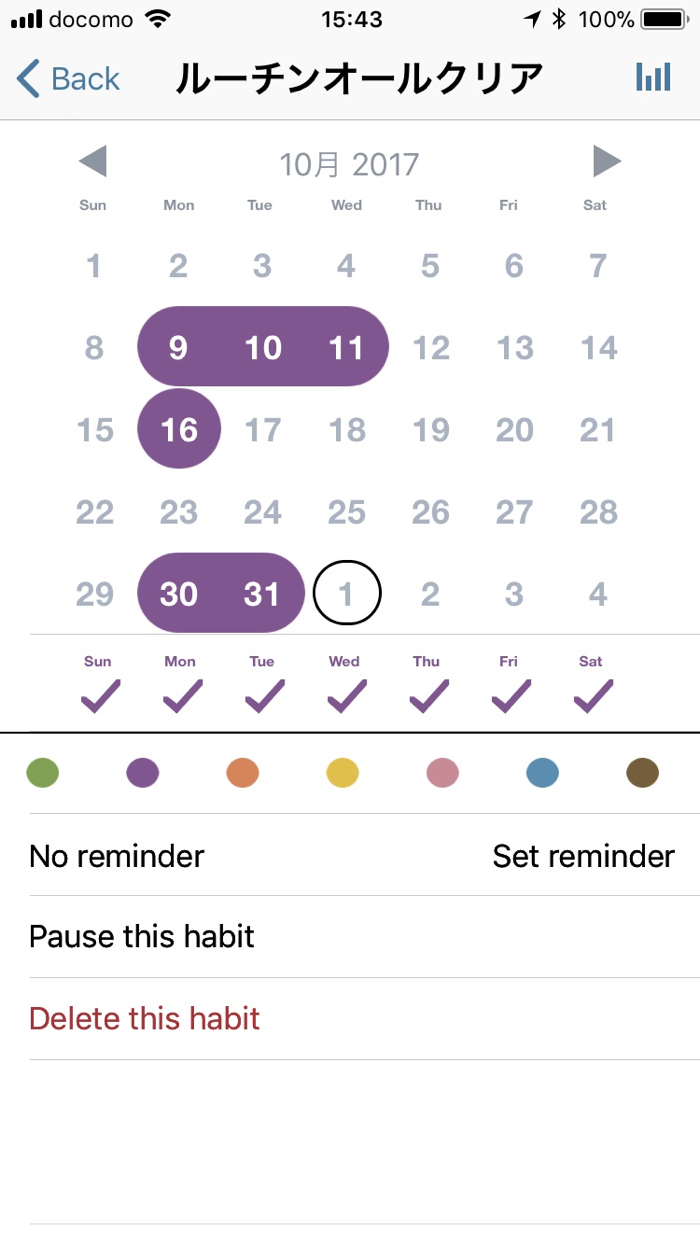This screenshot has width=700, height=1245.
Task: Select October 25 on the calendar
Action: click(347, 512)
